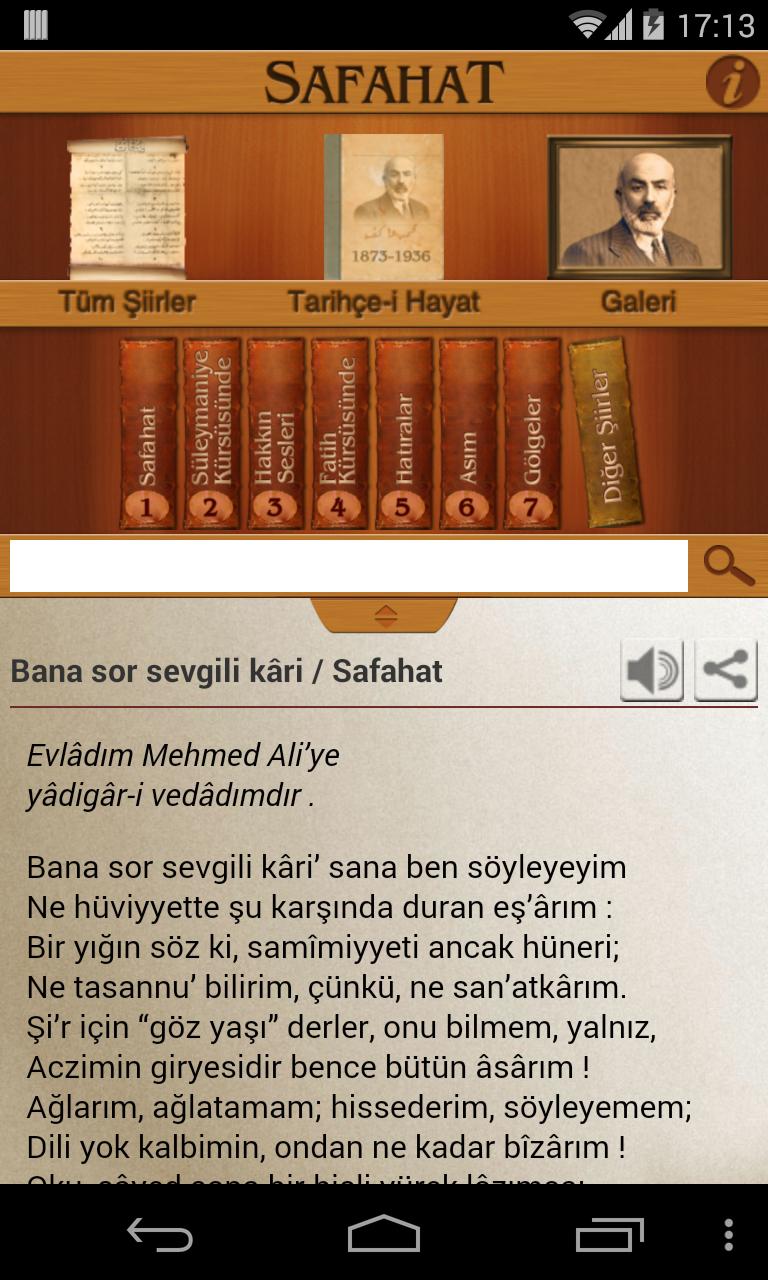
Task: Open the info icon in the header
Action: tap(732, 82)
